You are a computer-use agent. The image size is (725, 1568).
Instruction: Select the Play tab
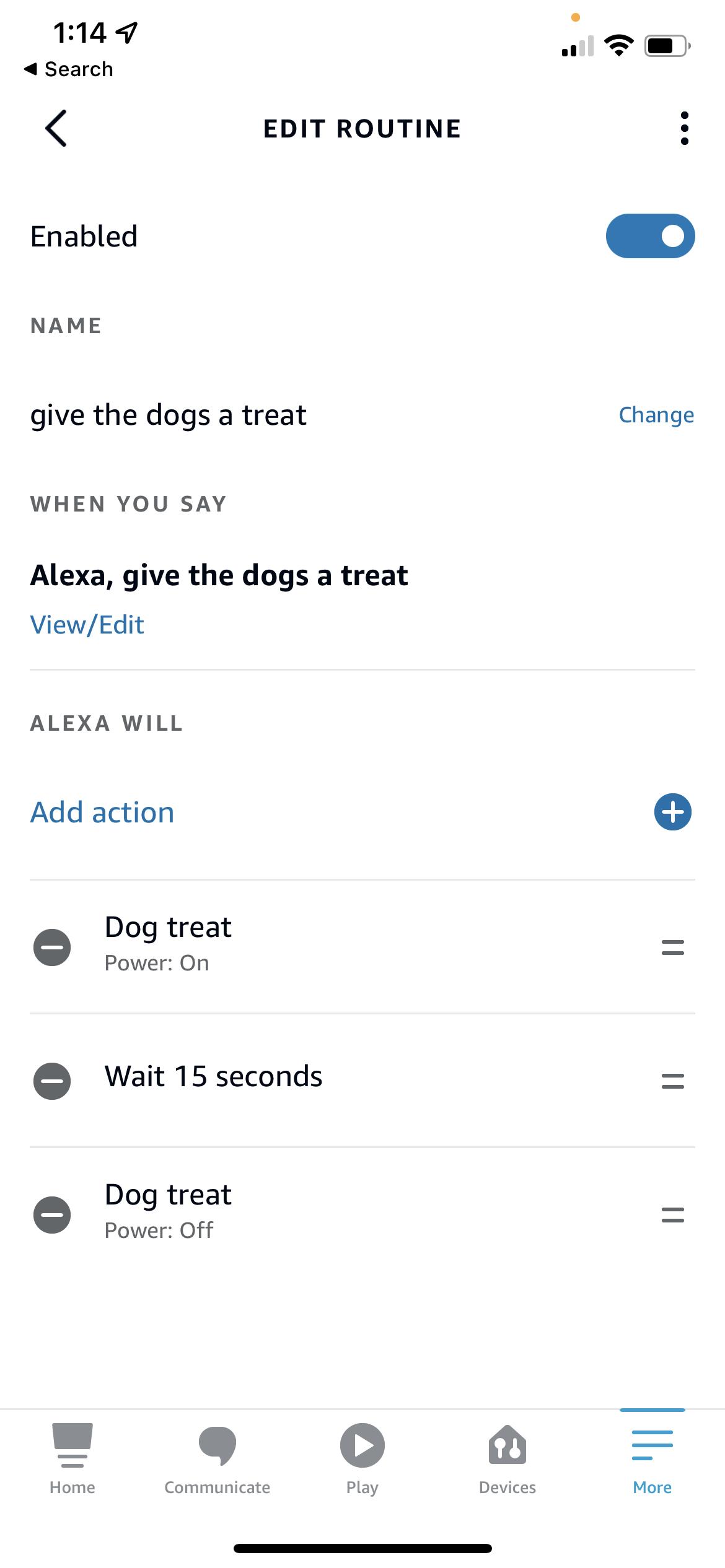pos(362,1458)
